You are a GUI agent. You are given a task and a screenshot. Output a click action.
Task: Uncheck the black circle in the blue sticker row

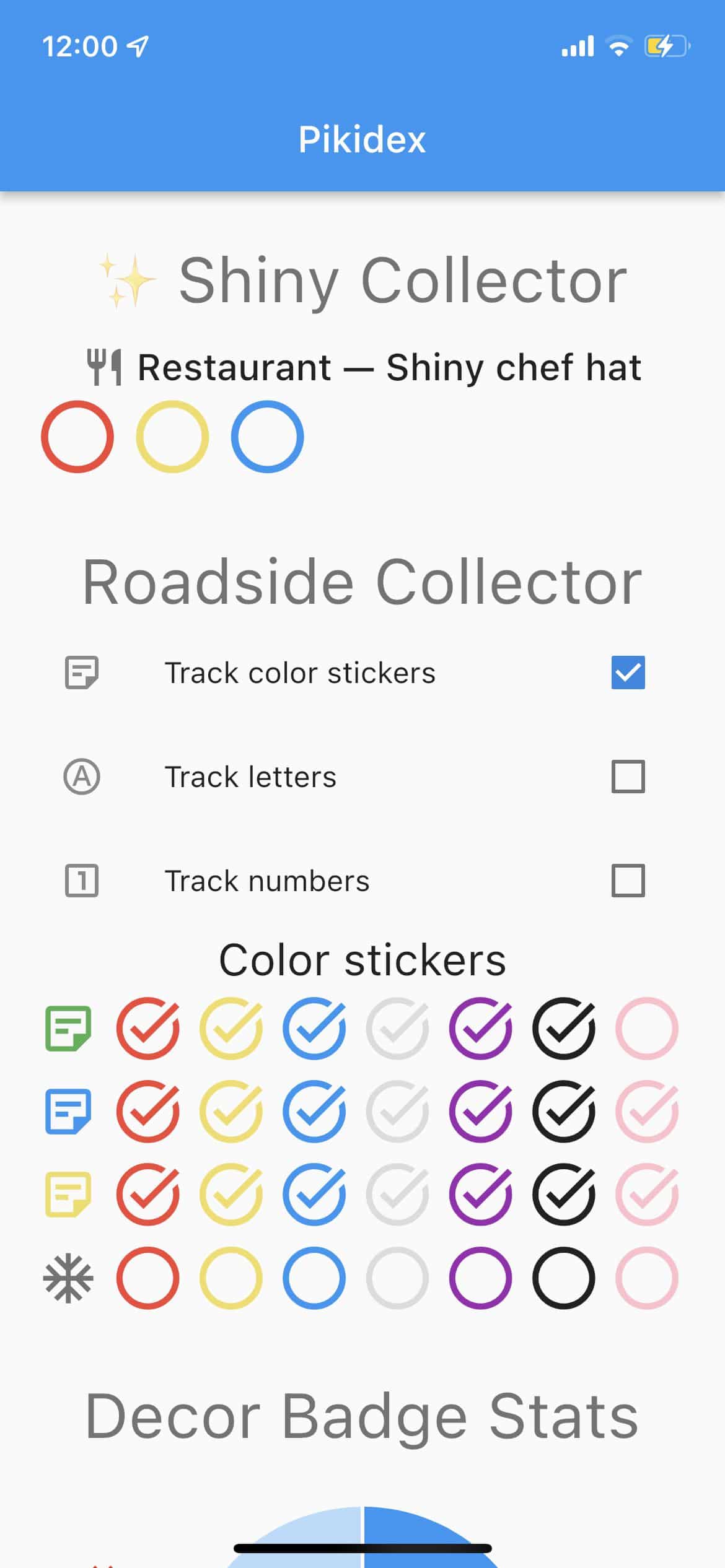564,1112
